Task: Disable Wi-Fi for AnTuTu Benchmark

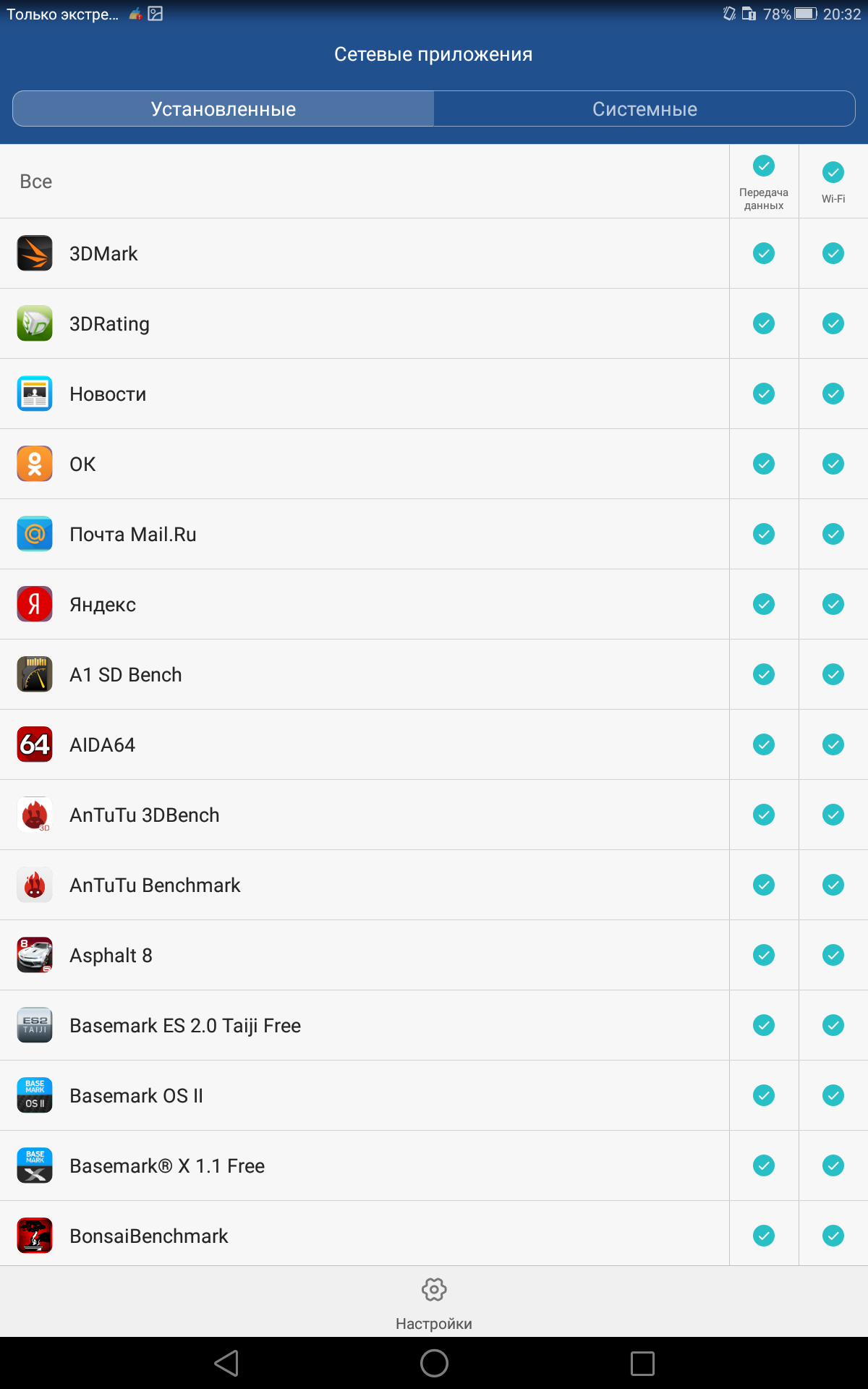Action: pyautogui.click(x=833, y=885)
